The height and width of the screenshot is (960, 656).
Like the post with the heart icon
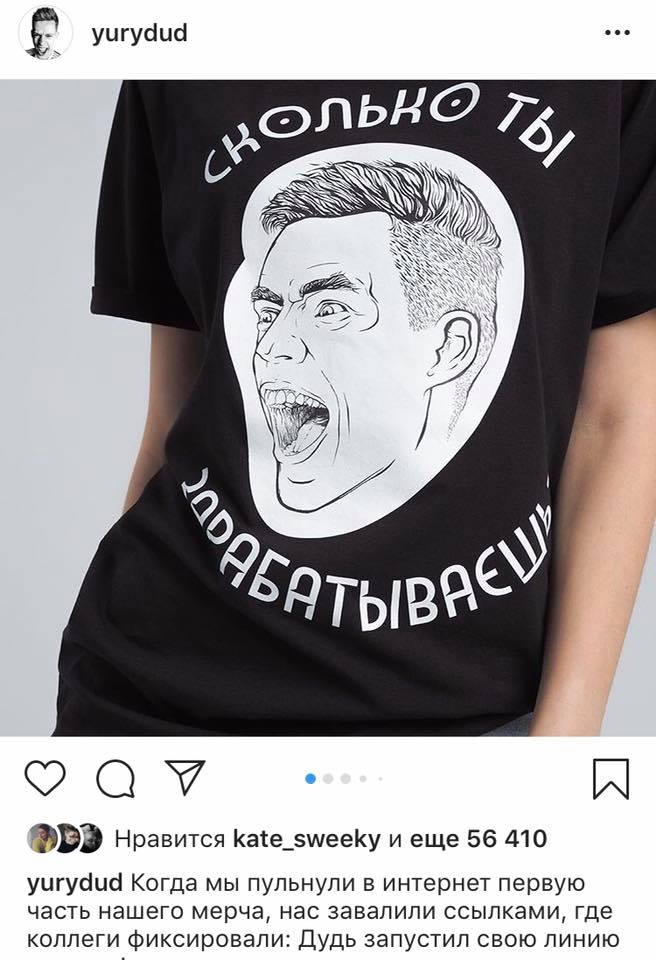pos(45,778)
